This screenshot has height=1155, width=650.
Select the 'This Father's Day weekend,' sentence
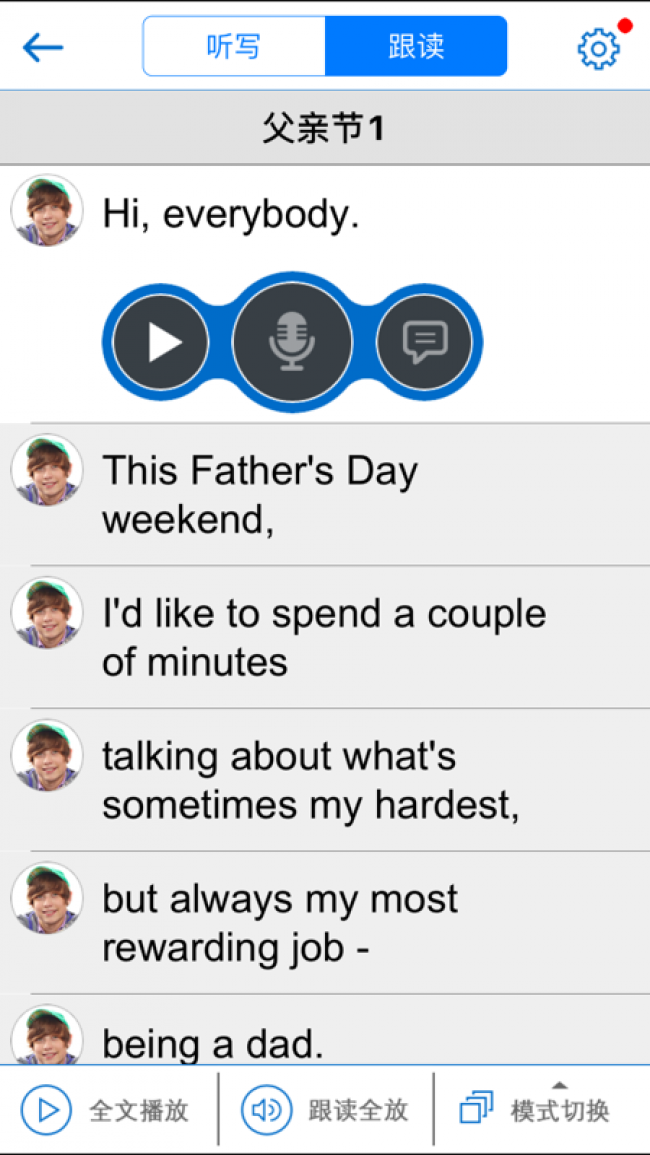point(325,494)
